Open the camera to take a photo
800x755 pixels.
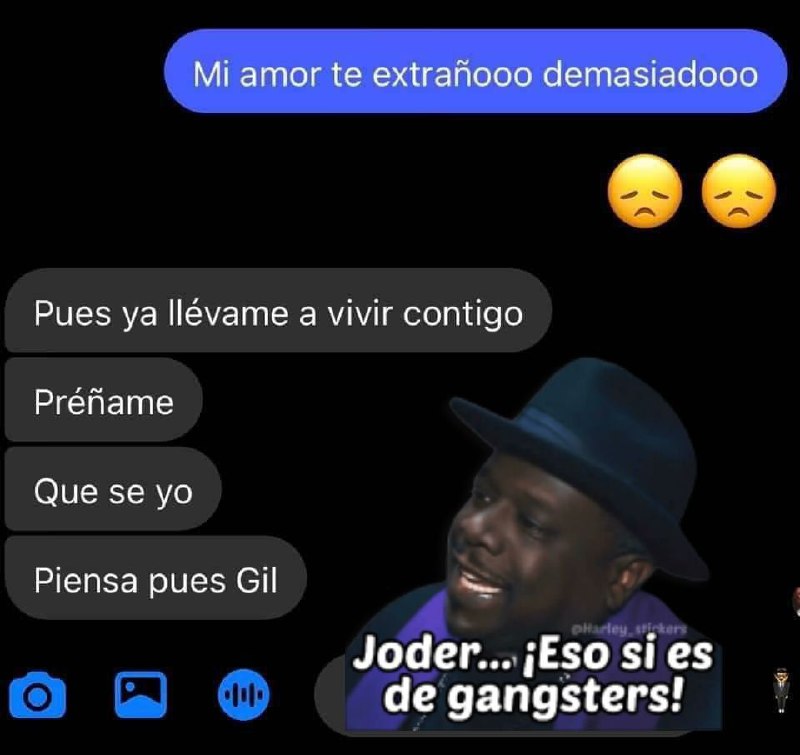tap(37, 695)
